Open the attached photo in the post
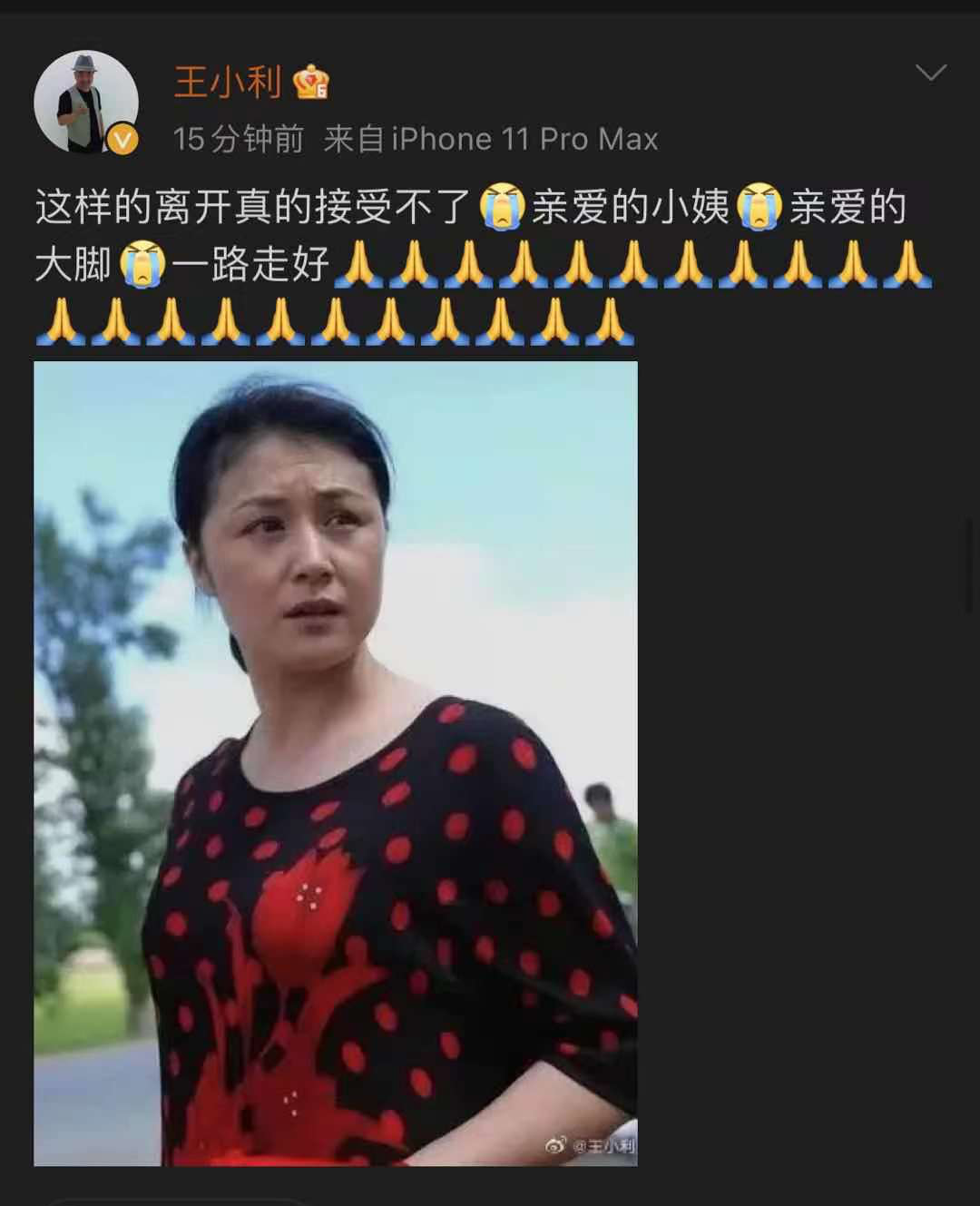This screenshot has height=1206, width=980. 336,762
